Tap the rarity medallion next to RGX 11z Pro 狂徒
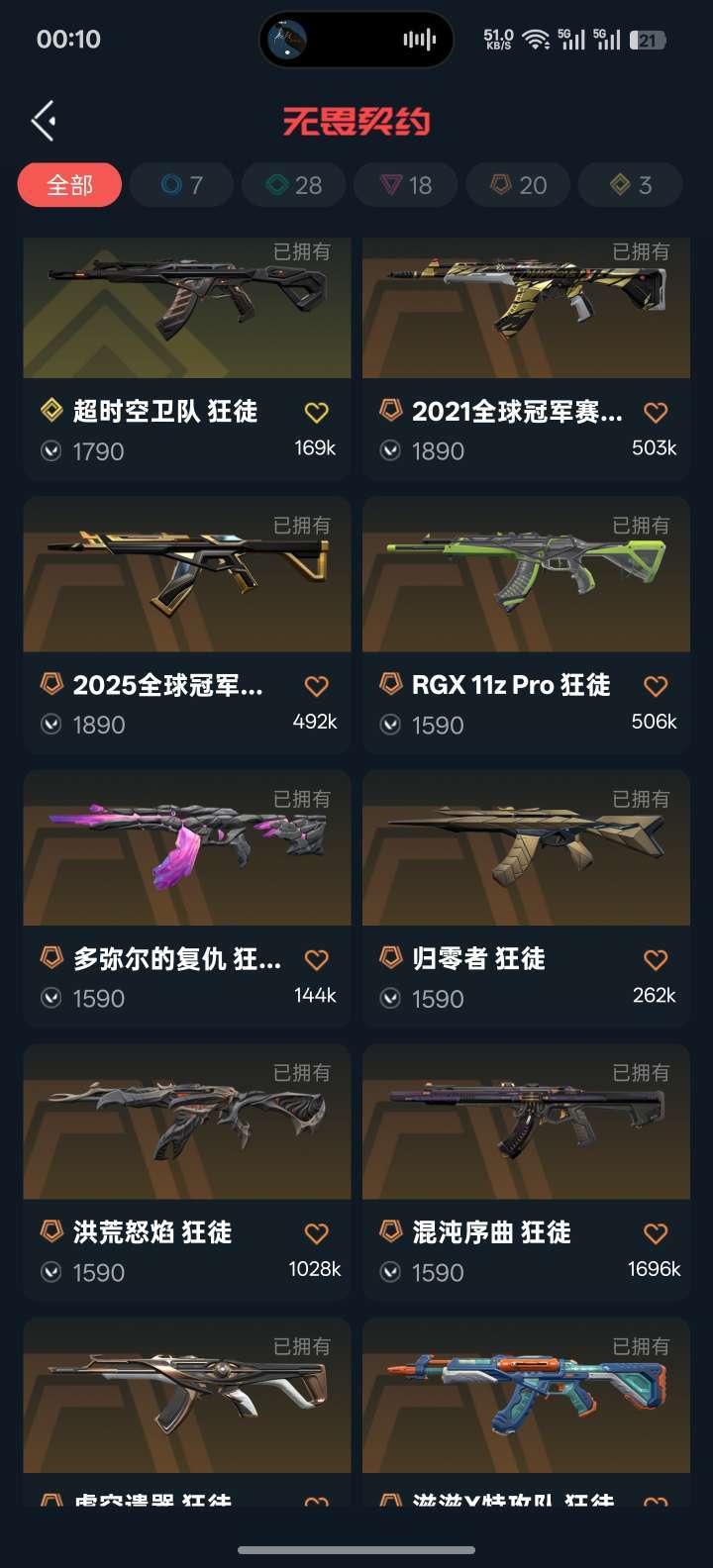This screenshot has height=1568, width=713. point(390,684)
